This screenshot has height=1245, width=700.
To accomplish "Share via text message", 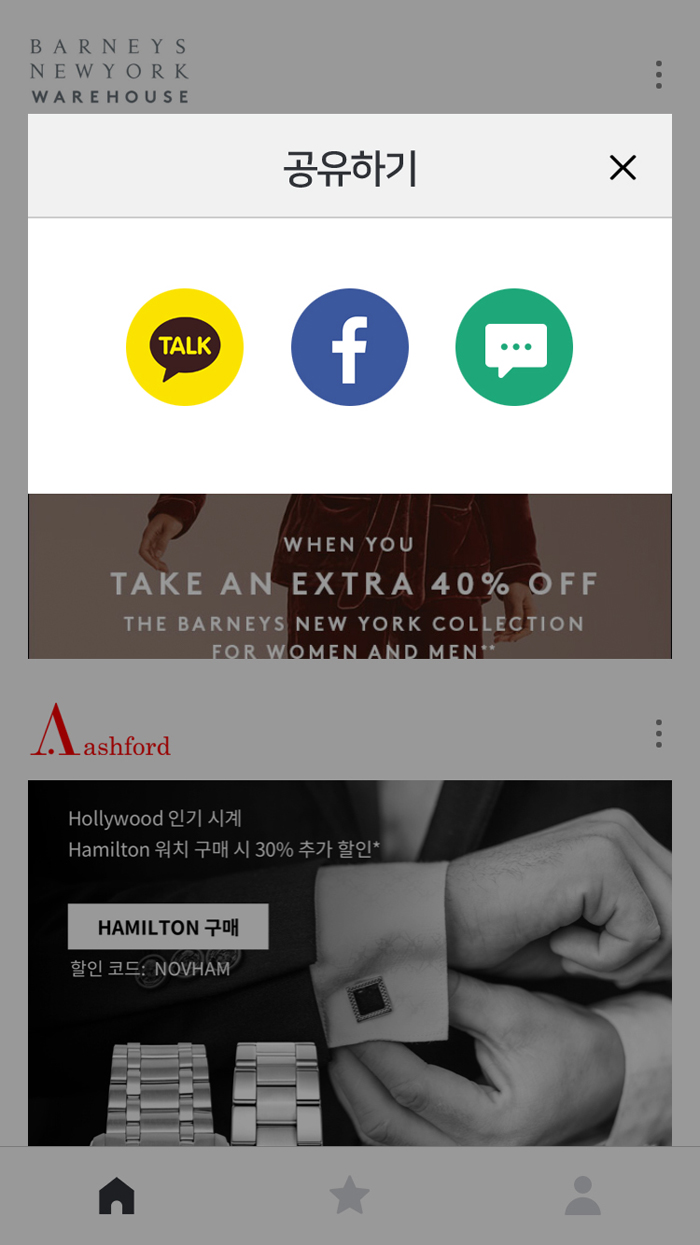I will (514, 347).
